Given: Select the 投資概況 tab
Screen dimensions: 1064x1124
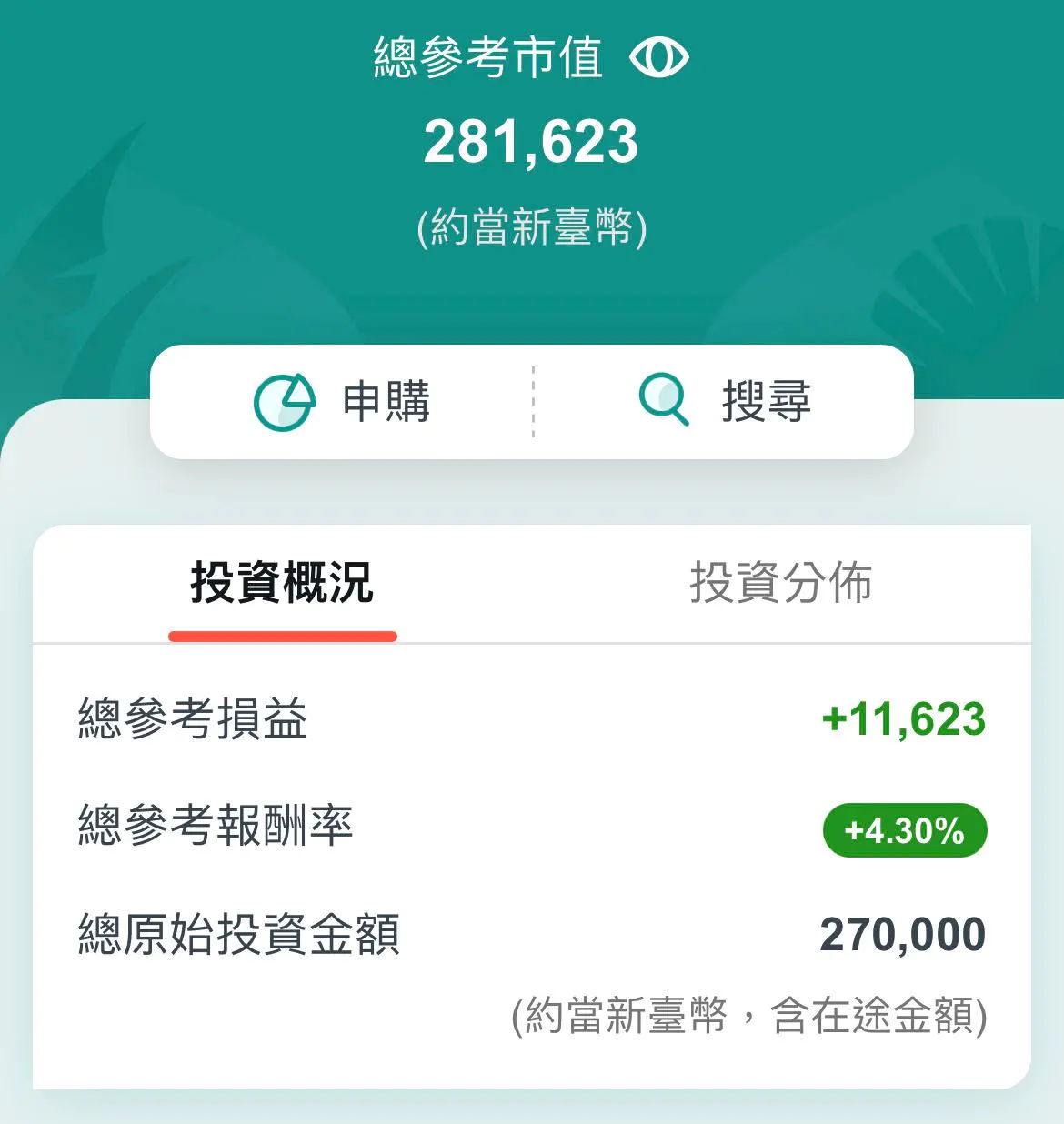Looking at the screenshot, I should [x=282, y=583].
